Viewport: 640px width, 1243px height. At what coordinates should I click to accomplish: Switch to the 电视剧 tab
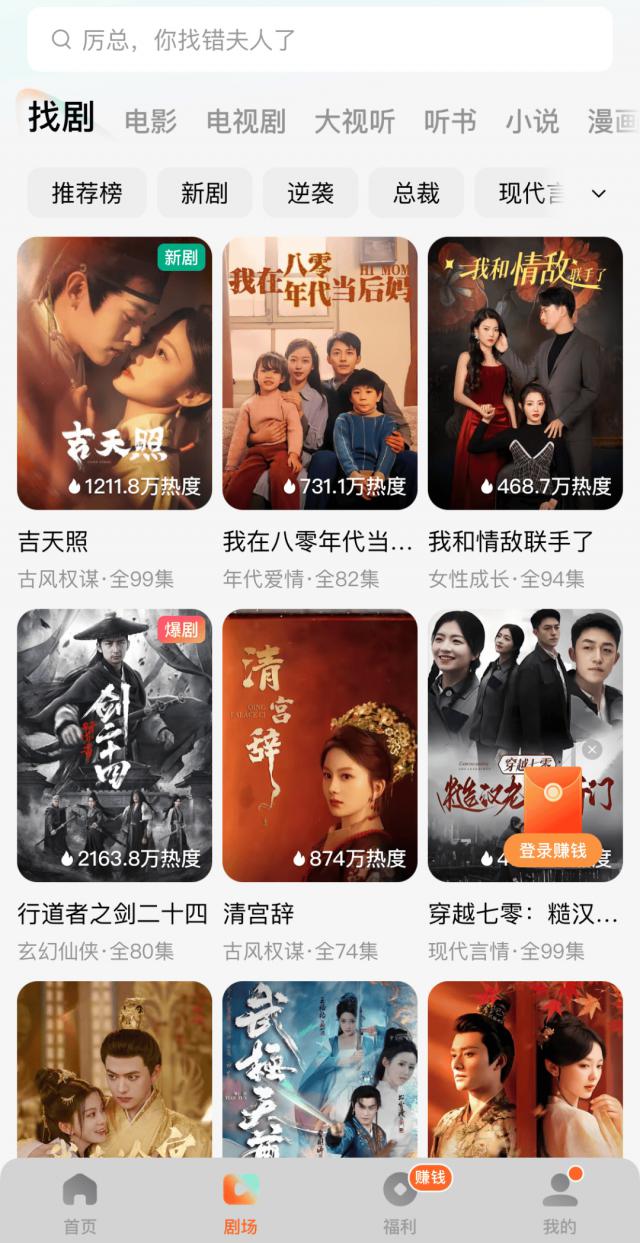coord(246,122)
